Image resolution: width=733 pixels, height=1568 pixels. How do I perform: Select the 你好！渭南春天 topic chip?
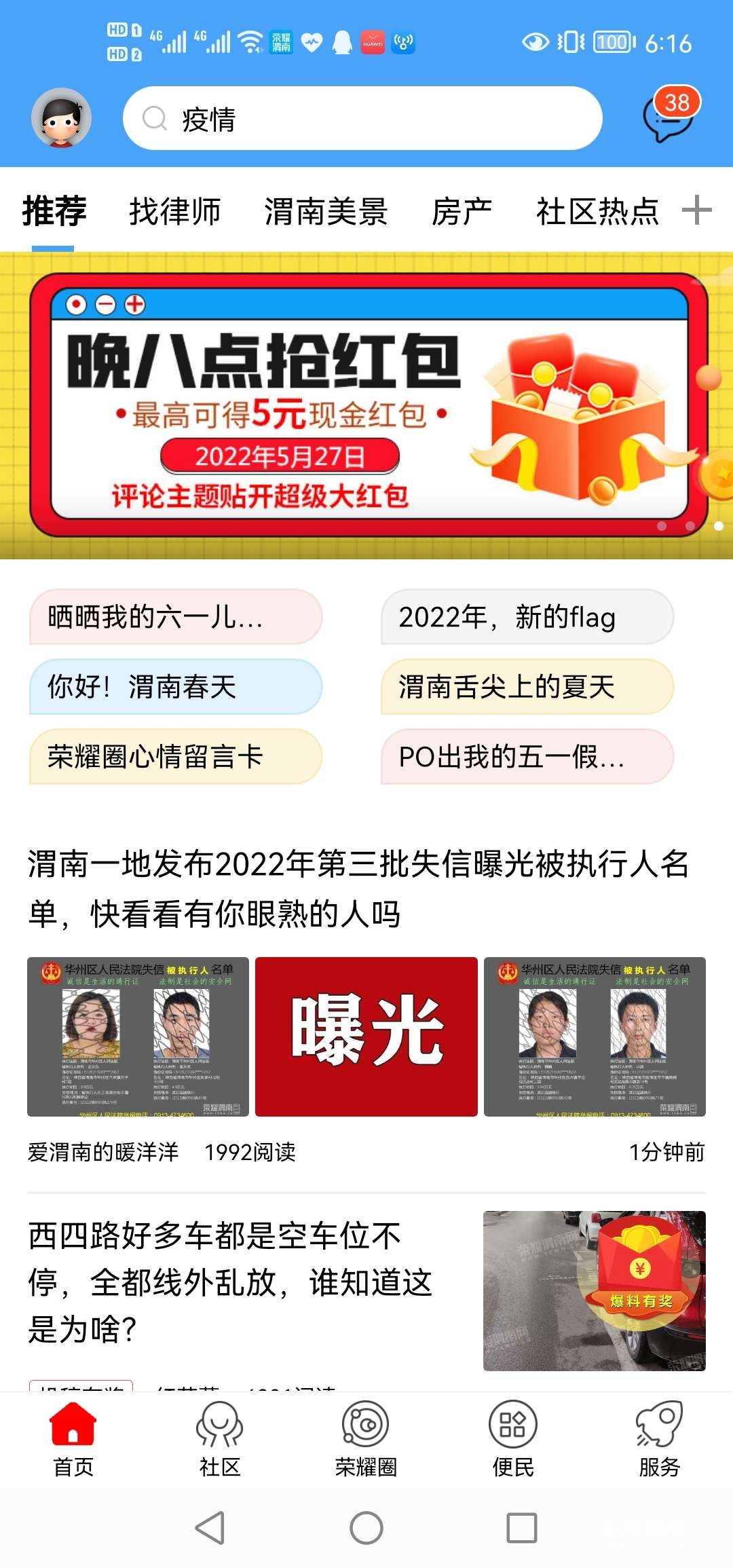[175, 687]
